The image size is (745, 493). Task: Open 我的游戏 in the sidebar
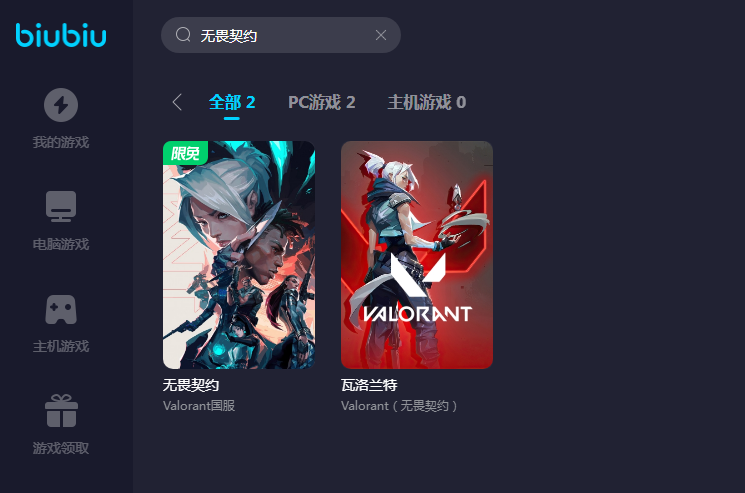(x=61, y=118)
